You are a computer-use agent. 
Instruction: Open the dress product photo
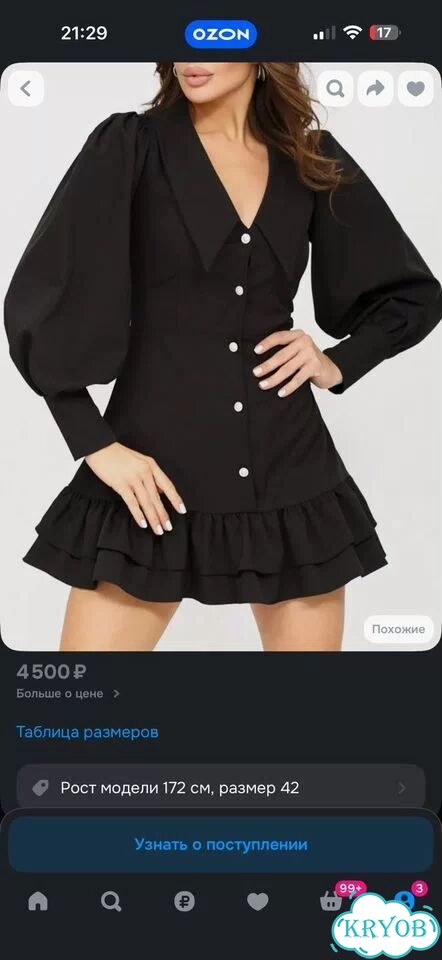tap(220, 357)
